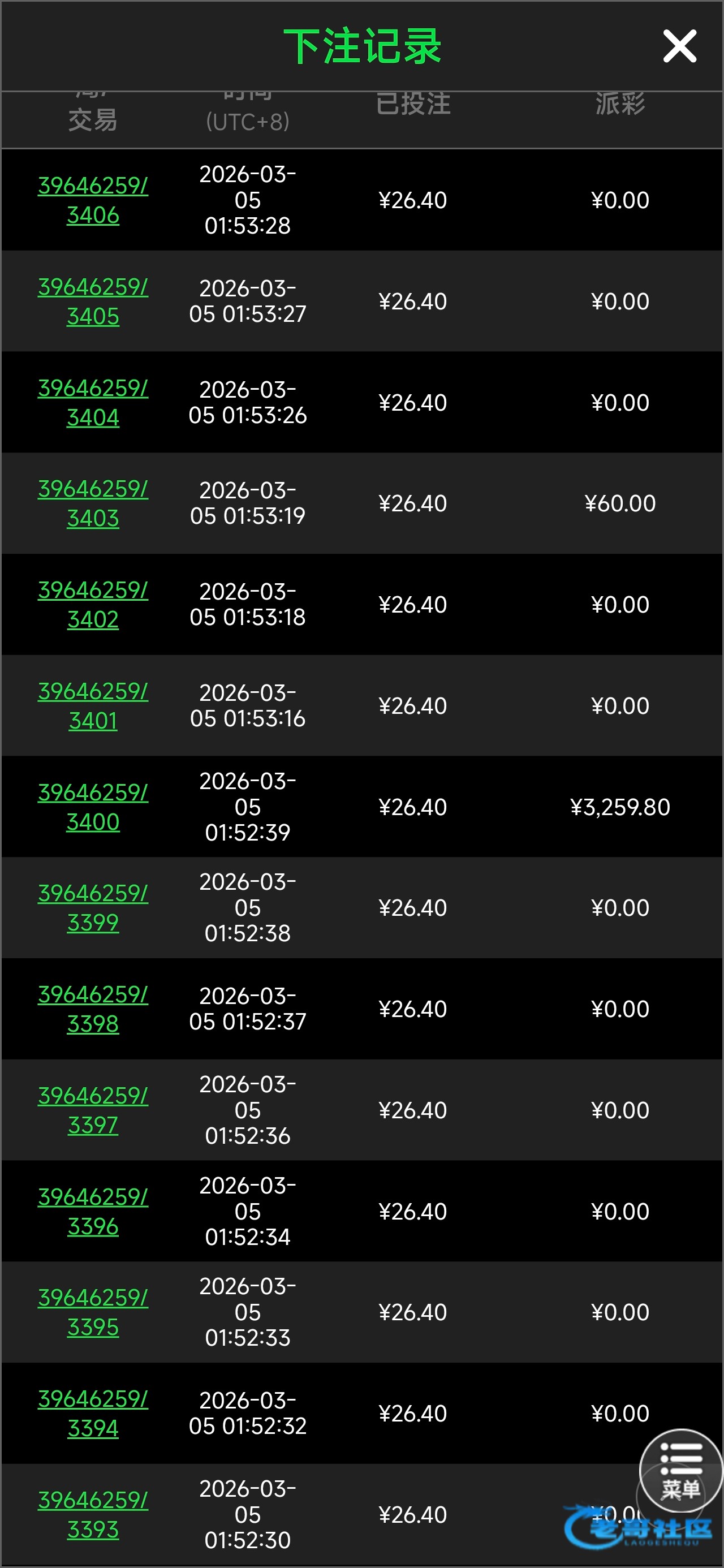Open transaction 39646259/3403 with ¥60.00 payout
The image size is (724, 1568).
point(93,503)
